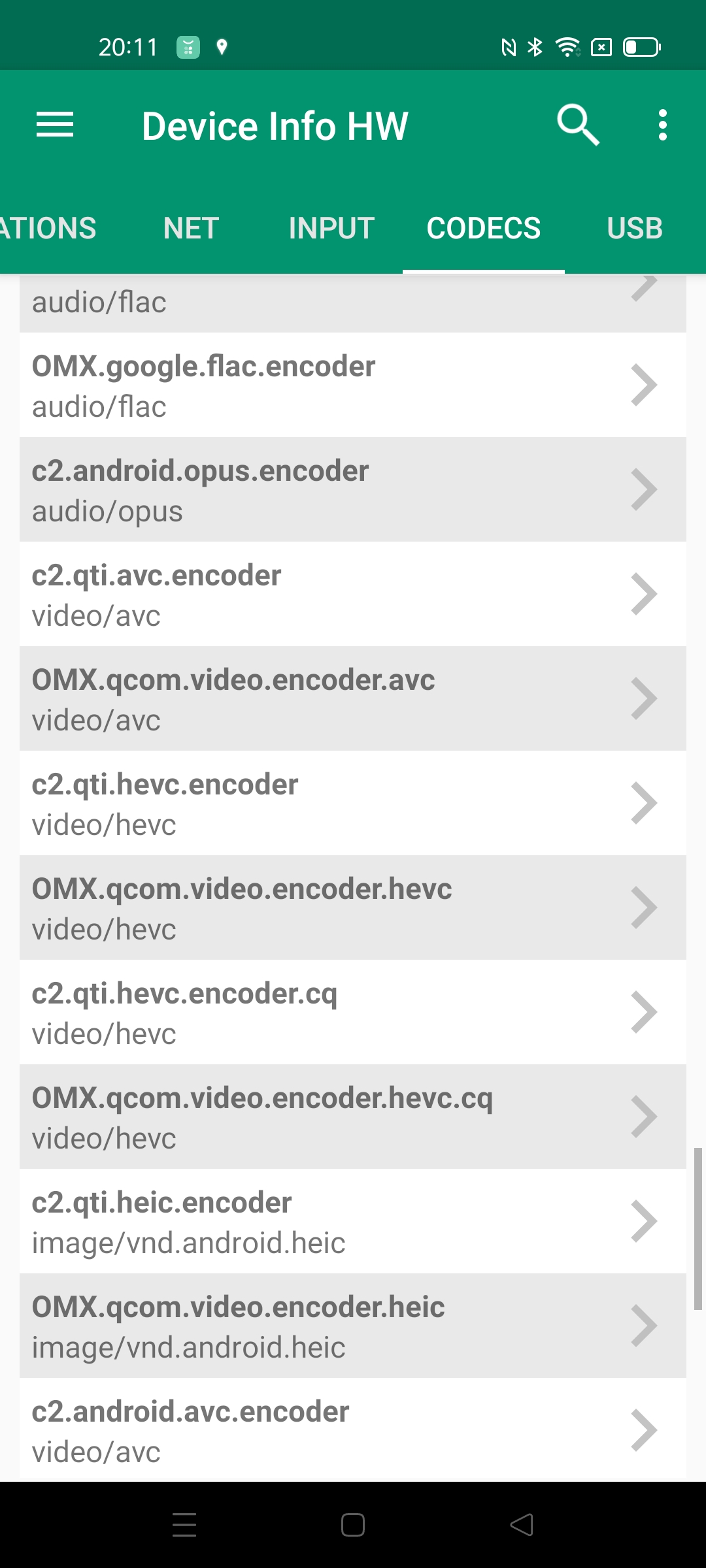Open OMX.qcom.video.encoder.heic details
The width and height of the screenshot is (706, 1568).
click(353, 1326)
